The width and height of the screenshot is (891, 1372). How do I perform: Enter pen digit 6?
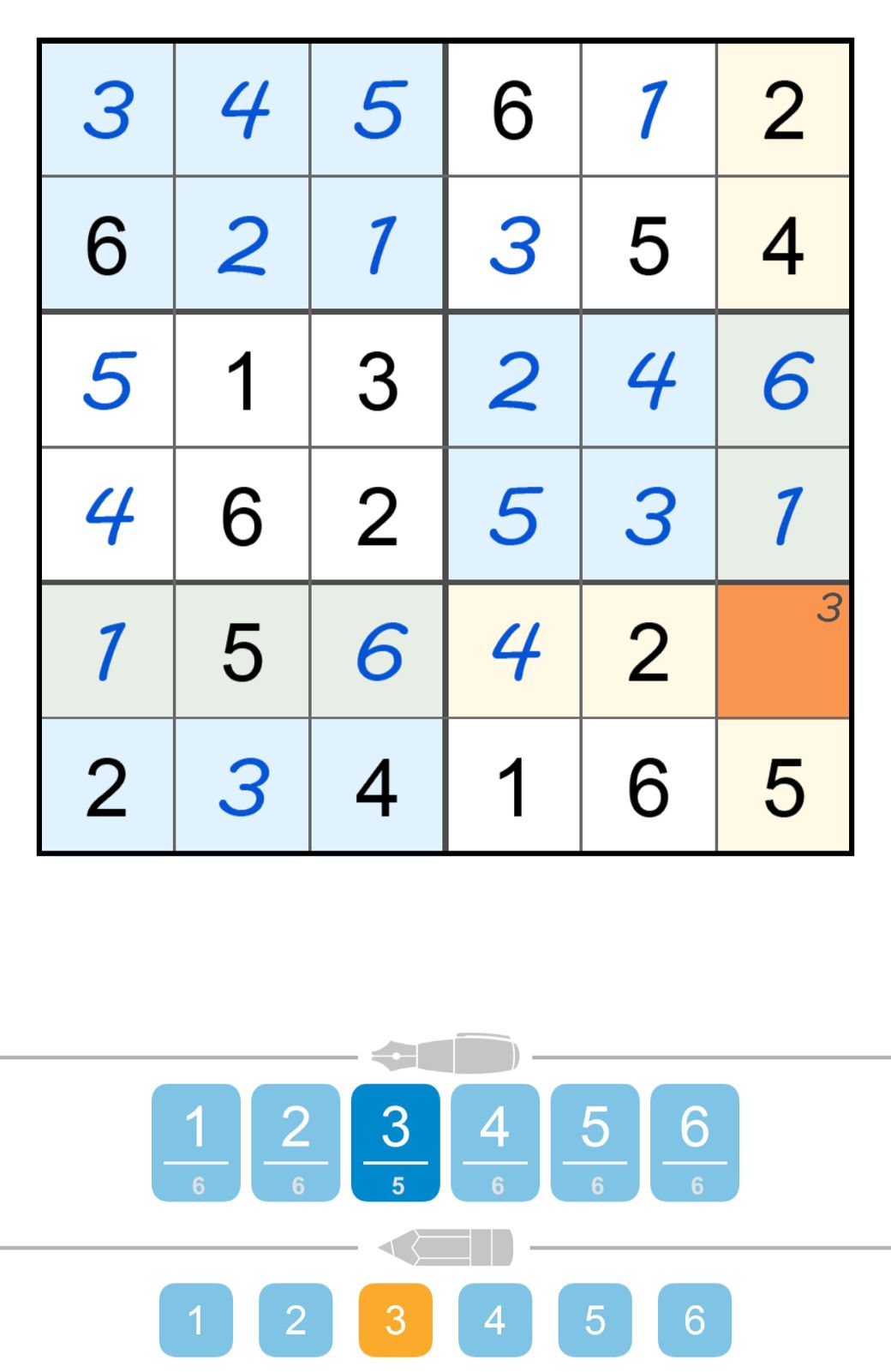(695, 1141)
